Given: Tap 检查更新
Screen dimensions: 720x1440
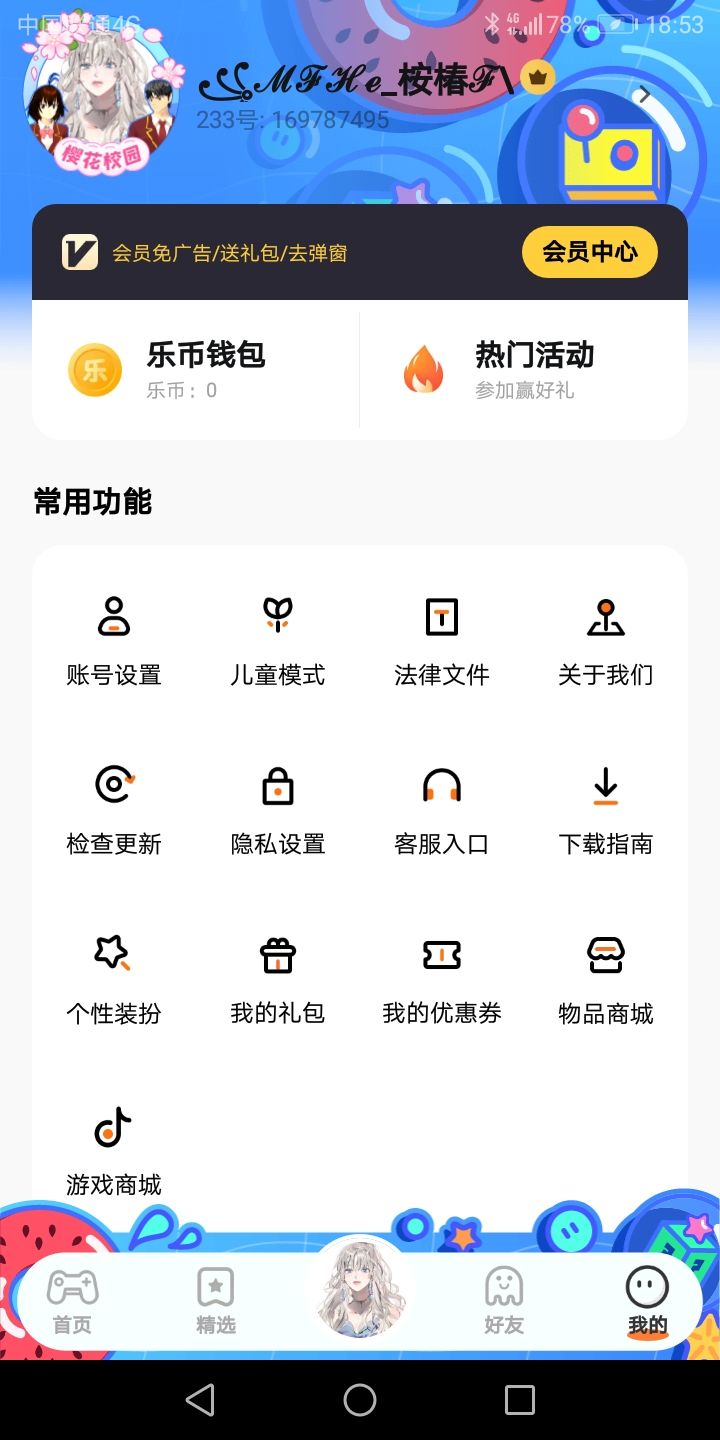Looking at the screenshot, I should (114, 809).
